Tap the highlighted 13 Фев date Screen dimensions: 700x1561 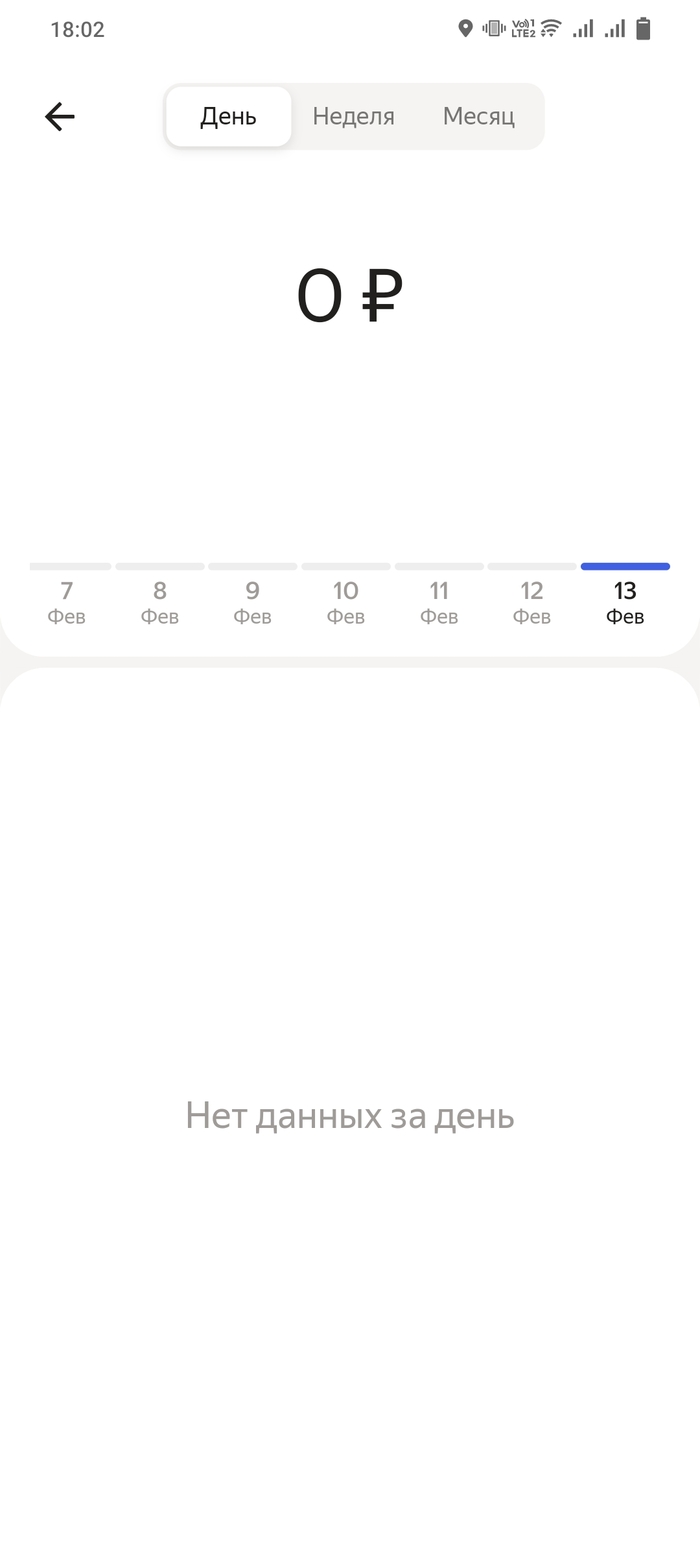(625, 602)
